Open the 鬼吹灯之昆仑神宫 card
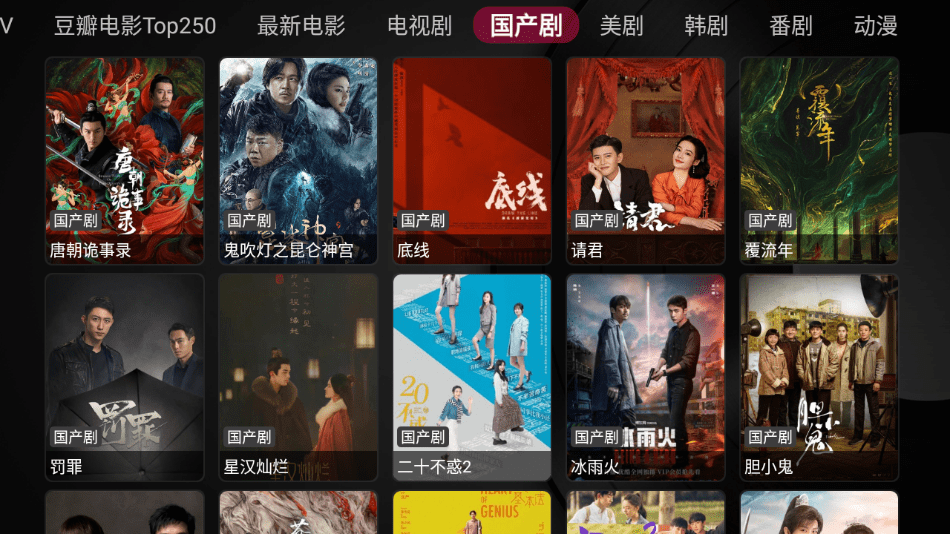950x534 pixels. click(x=298, y=160)
